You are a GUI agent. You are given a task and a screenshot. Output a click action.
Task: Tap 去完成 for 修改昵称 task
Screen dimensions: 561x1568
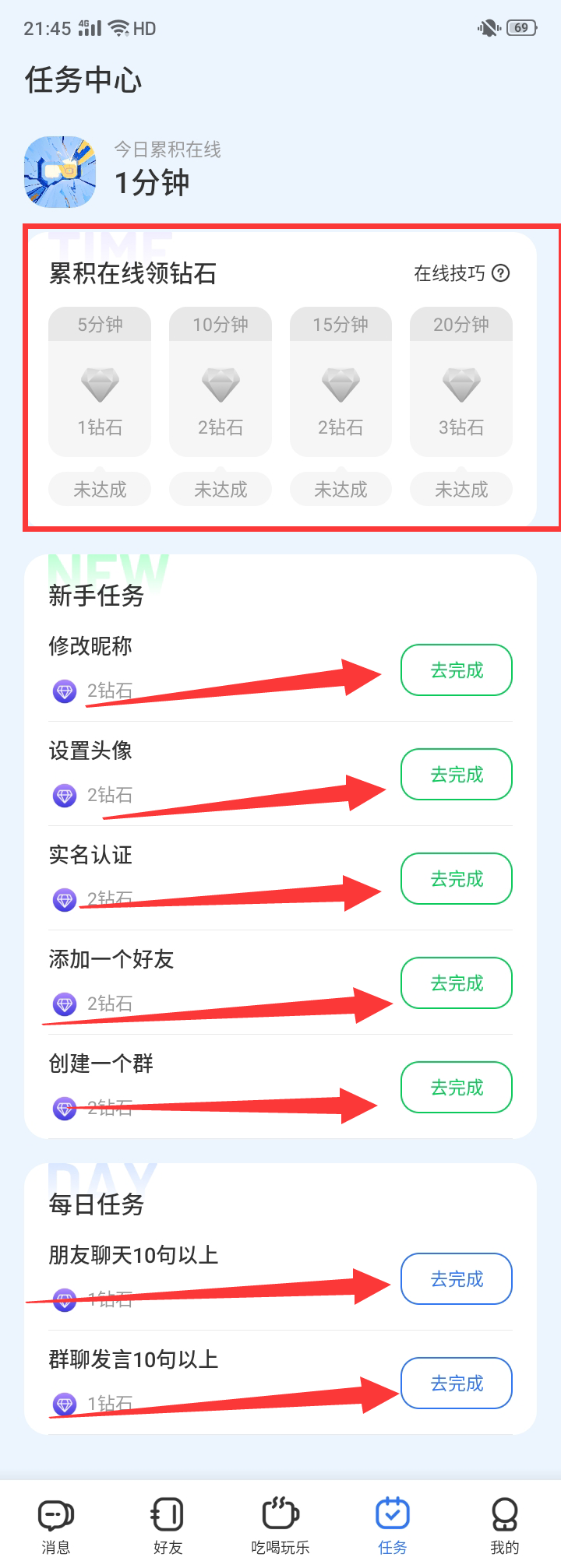point(457,670)
